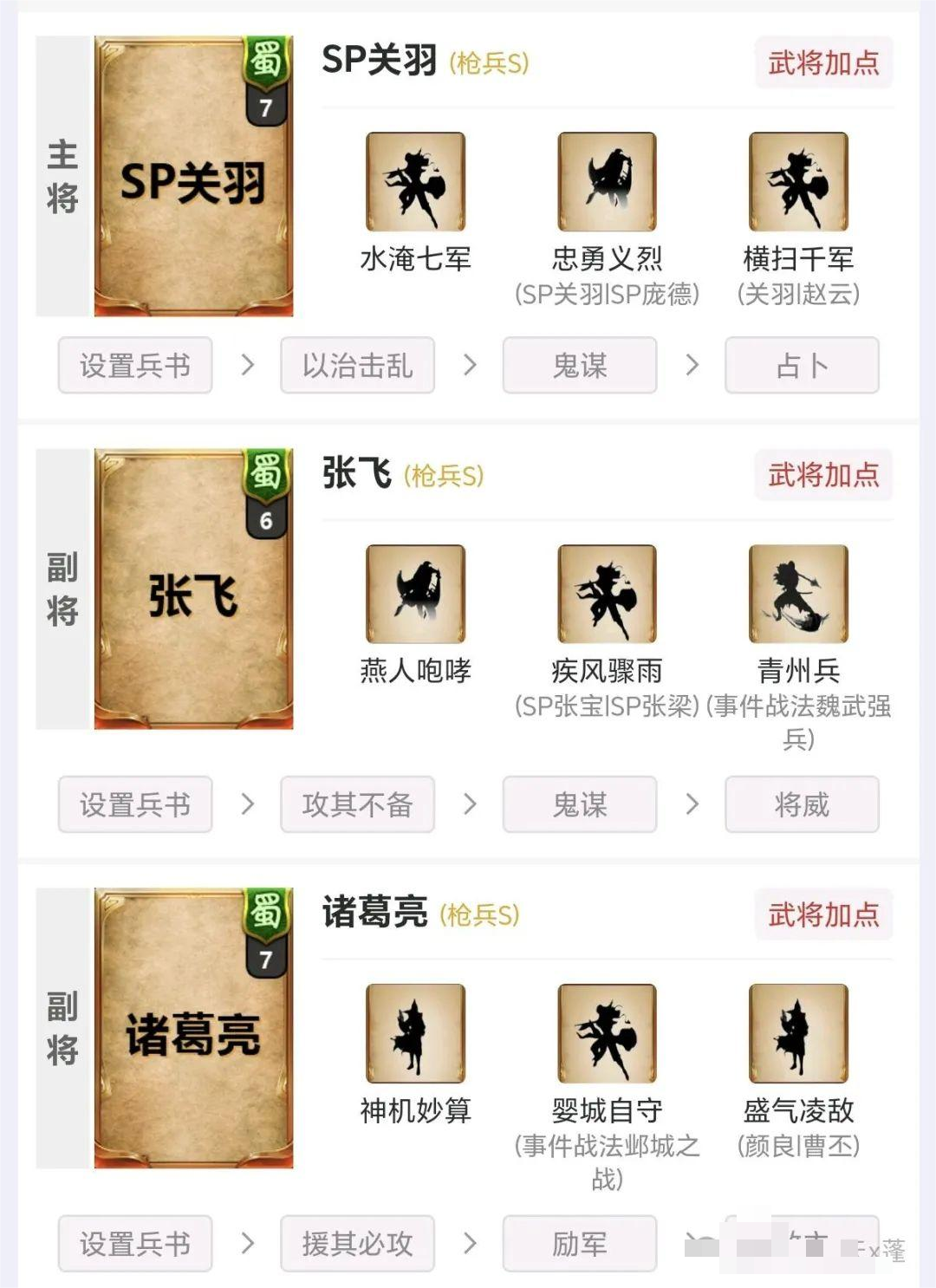Open 武将加点 for 张飞
The image size is (936, 1288).
(x=823, y=475)
